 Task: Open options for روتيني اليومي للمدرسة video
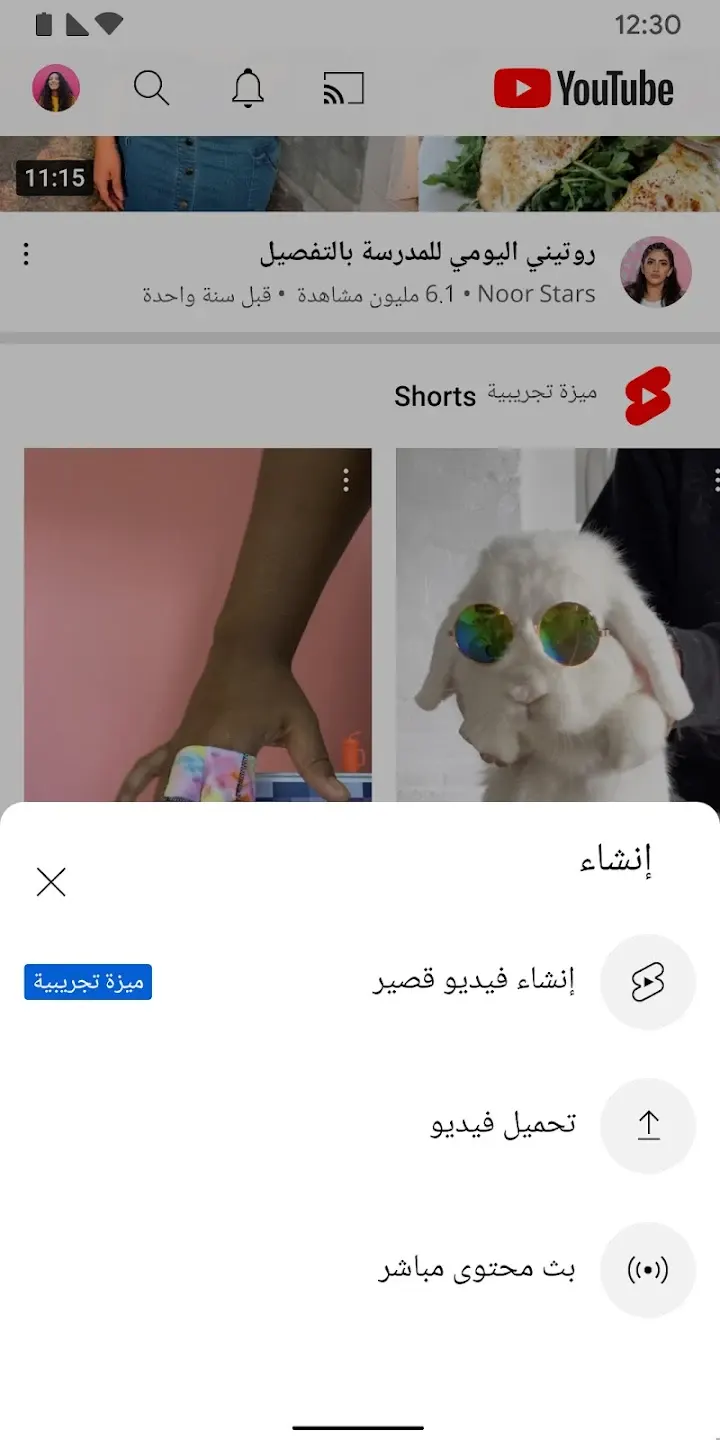(x=26, y=255)
